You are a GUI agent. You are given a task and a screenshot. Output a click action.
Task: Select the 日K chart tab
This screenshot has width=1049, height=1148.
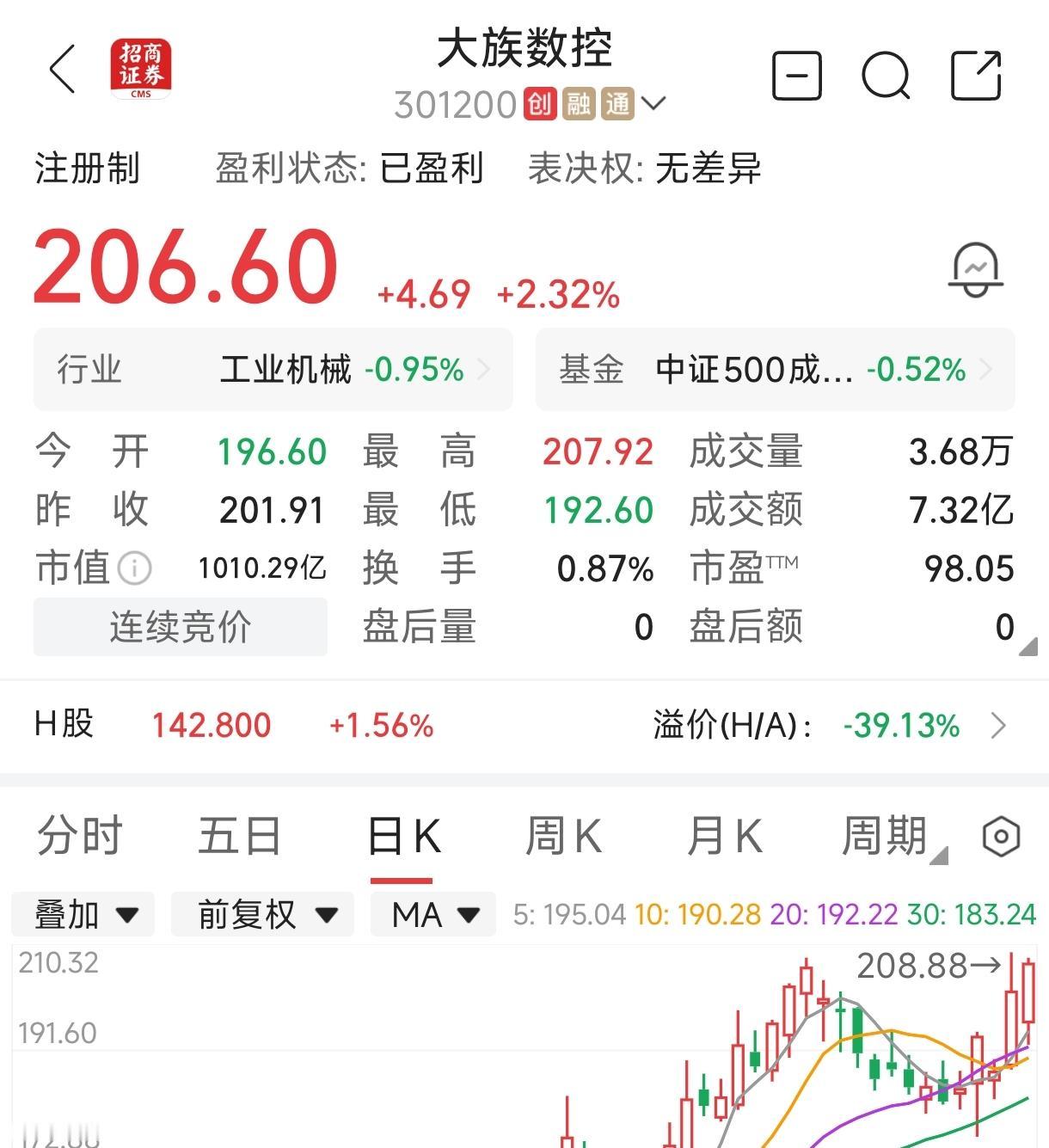tap(402, 837)
